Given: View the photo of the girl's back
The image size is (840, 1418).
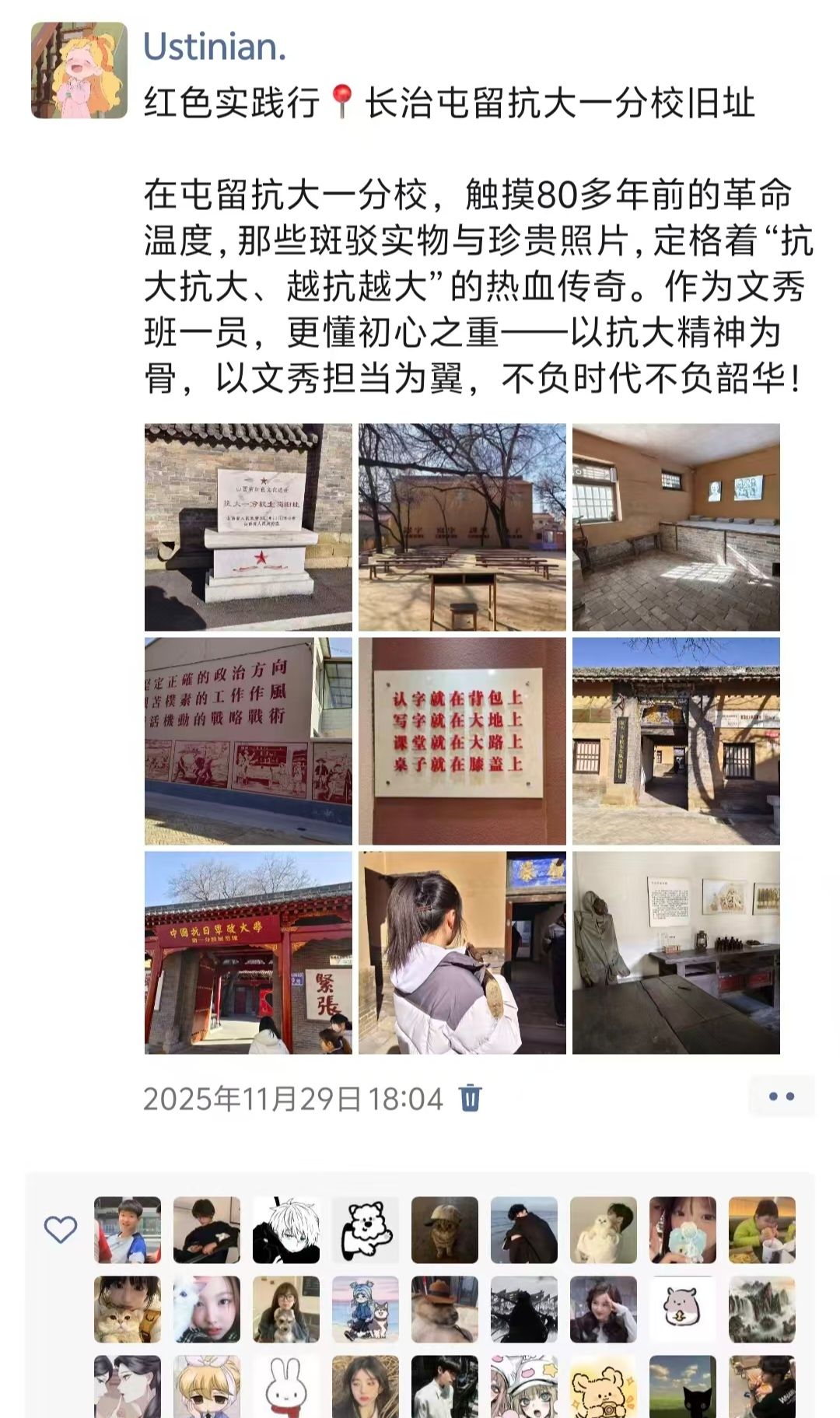Looking at the screenshot, I should pos(462,953).
